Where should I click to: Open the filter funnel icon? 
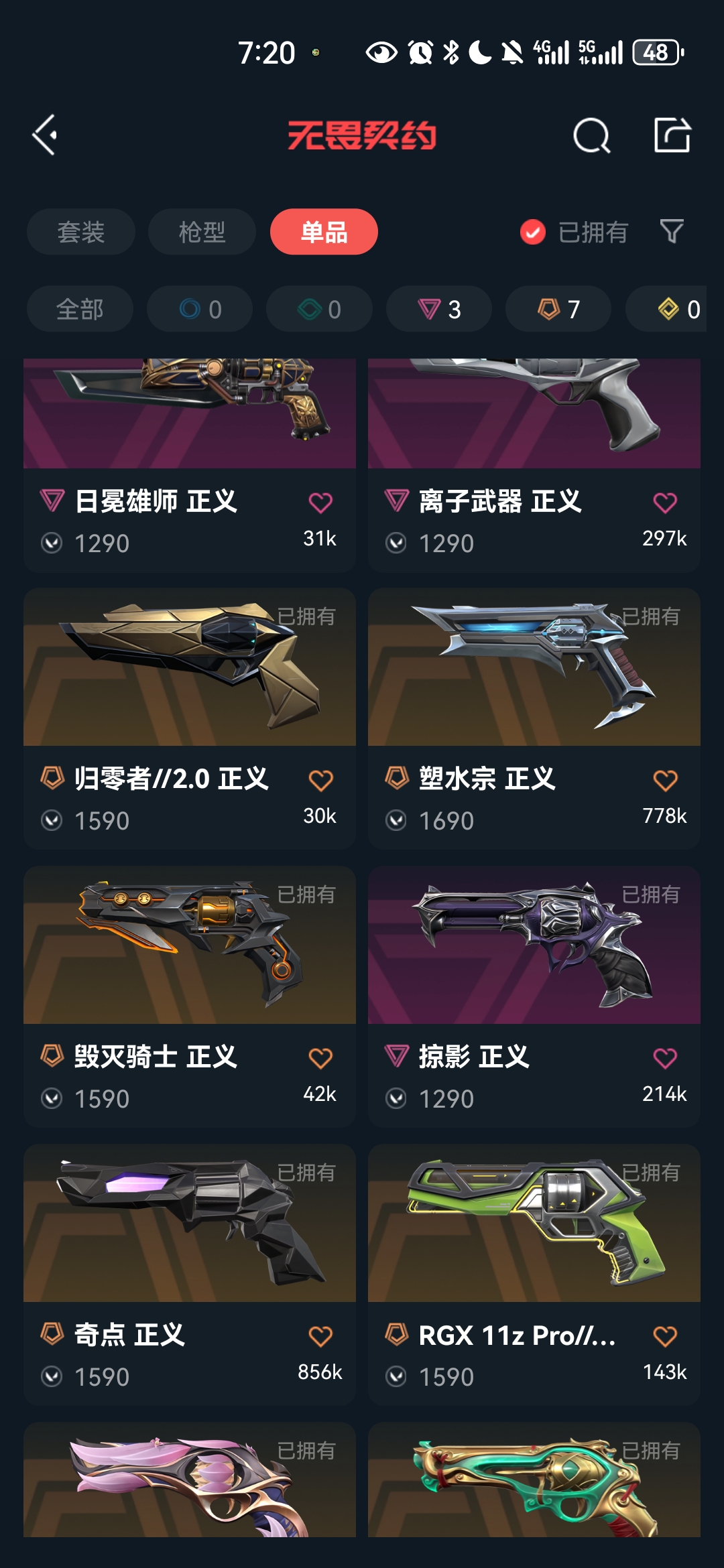(x=671, y=232)
